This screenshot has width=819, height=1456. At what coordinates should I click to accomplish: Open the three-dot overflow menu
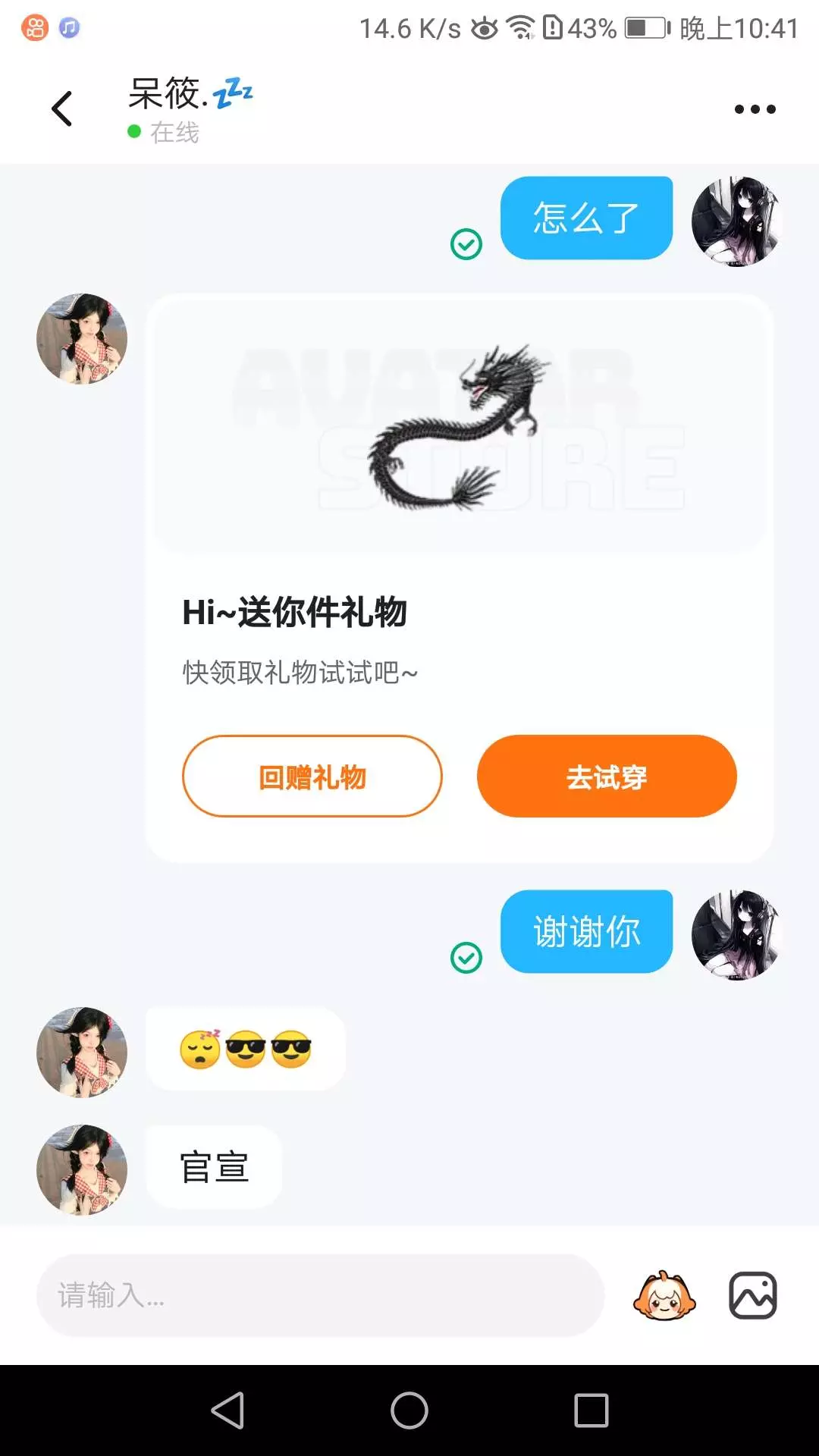click(x=755, y=109)
